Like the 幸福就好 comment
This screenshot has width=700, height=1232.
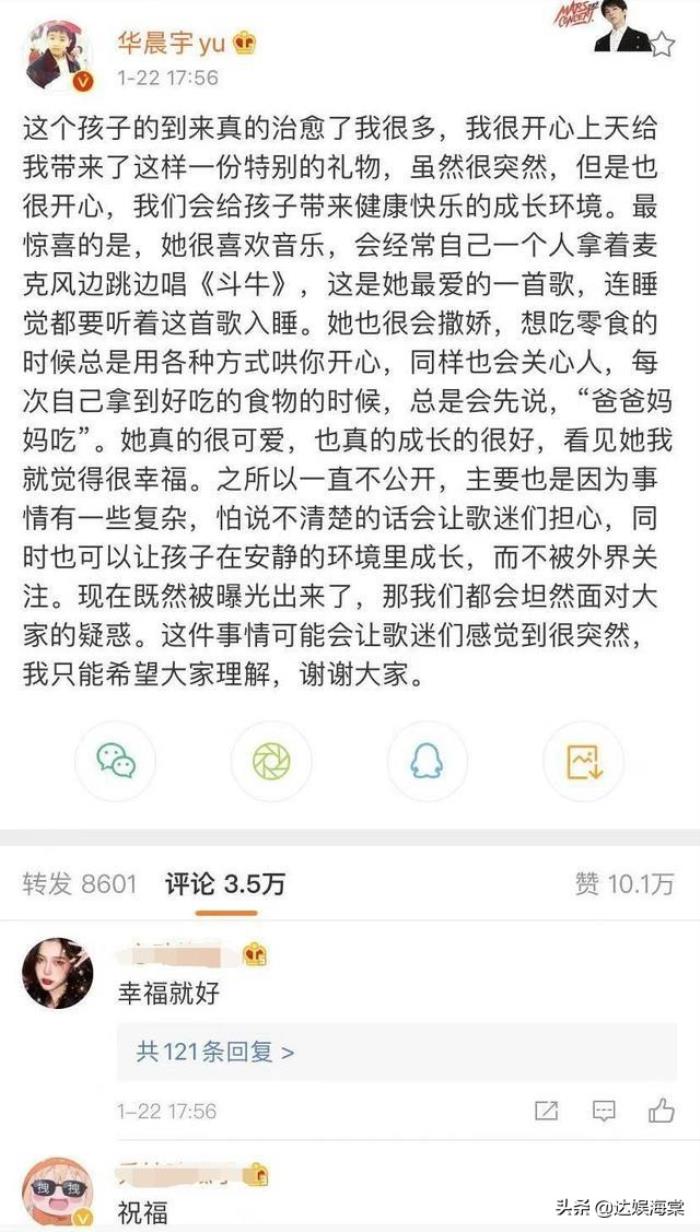pos(661,1110)
